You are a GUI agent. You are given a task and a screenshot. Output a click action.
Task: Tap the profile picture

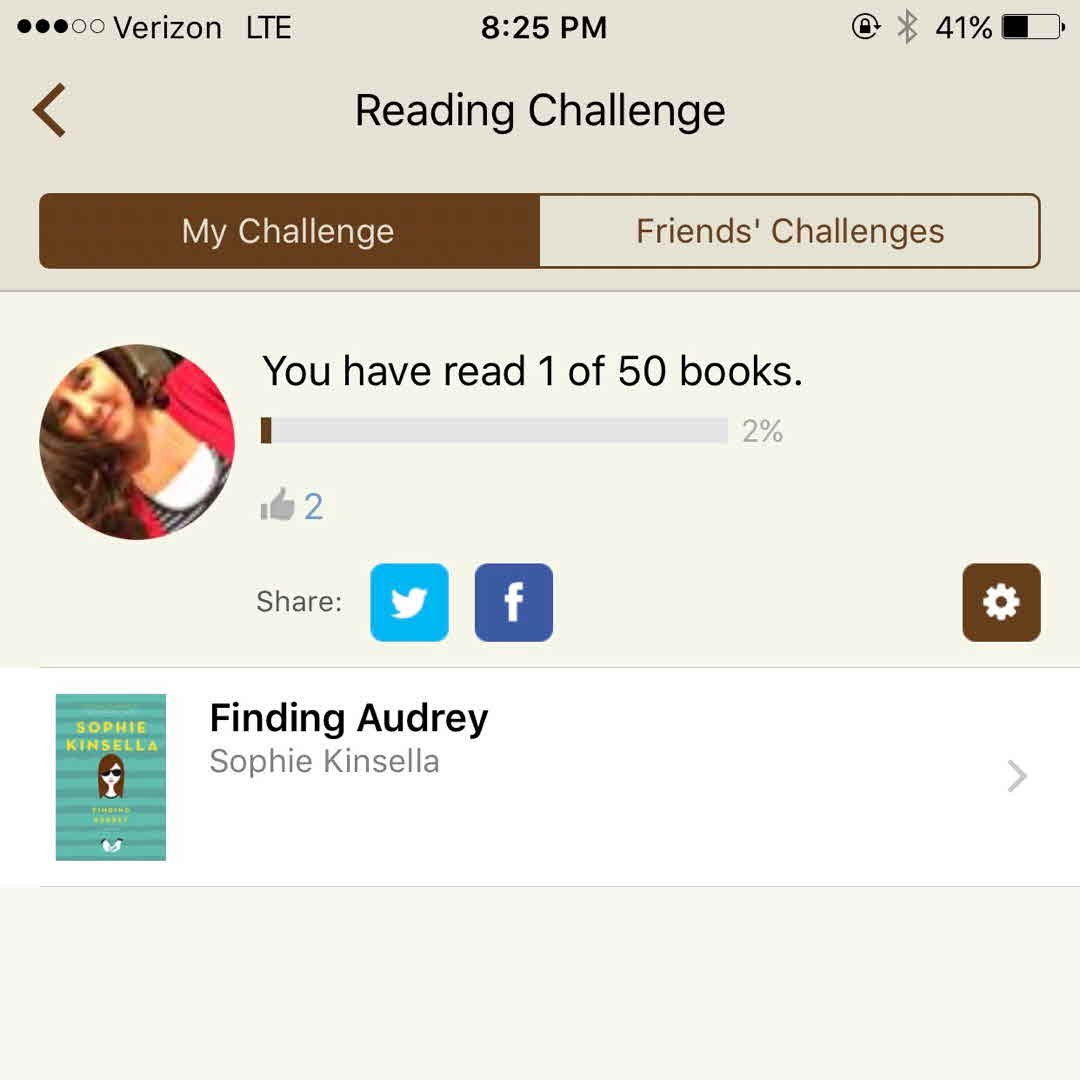coord(137,442)
